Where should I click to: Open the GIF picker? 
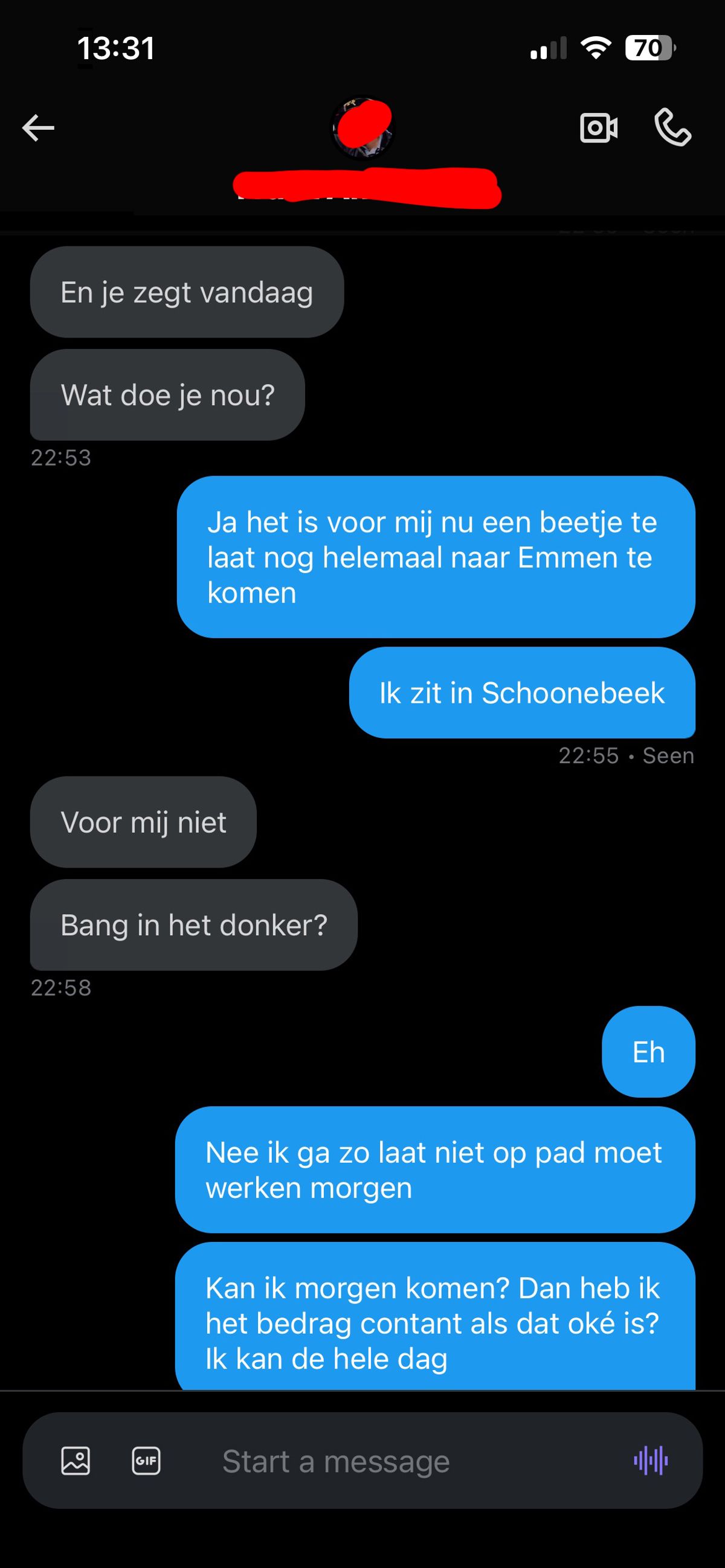click(x=146, y=1461)
